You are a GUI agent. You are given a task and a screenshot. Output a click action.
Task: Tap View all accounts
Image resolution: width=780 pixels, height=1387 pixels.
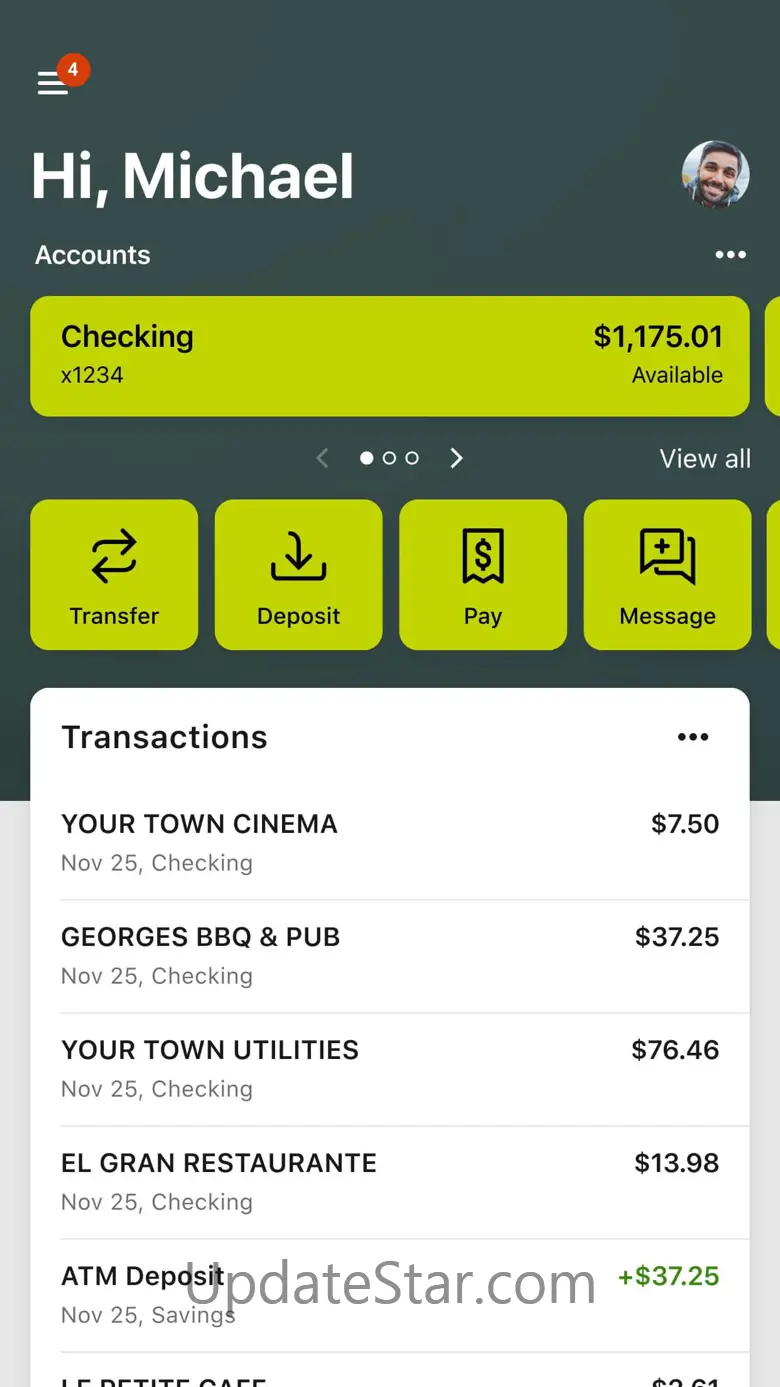click(704, 459)
